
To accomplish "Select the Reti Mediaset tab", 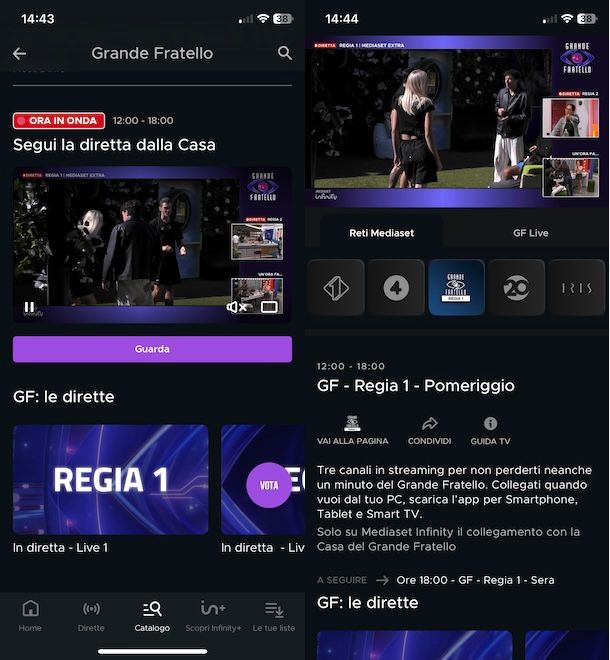I will pos(381,233).
